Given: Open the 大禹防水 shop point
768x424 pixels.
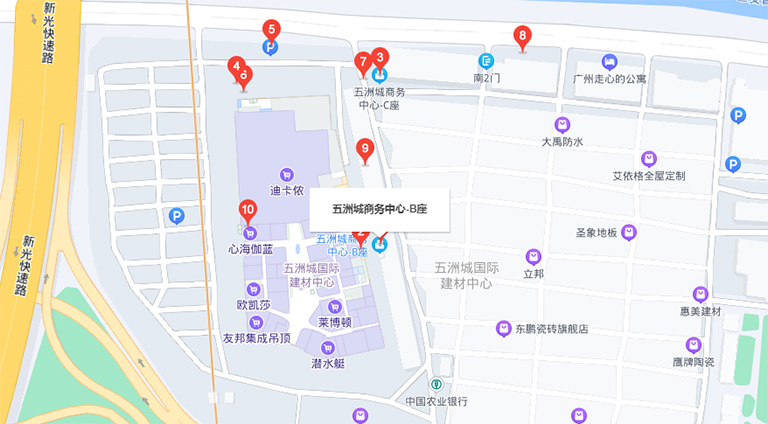Looking at the screenshot, I should pos(562,125).
